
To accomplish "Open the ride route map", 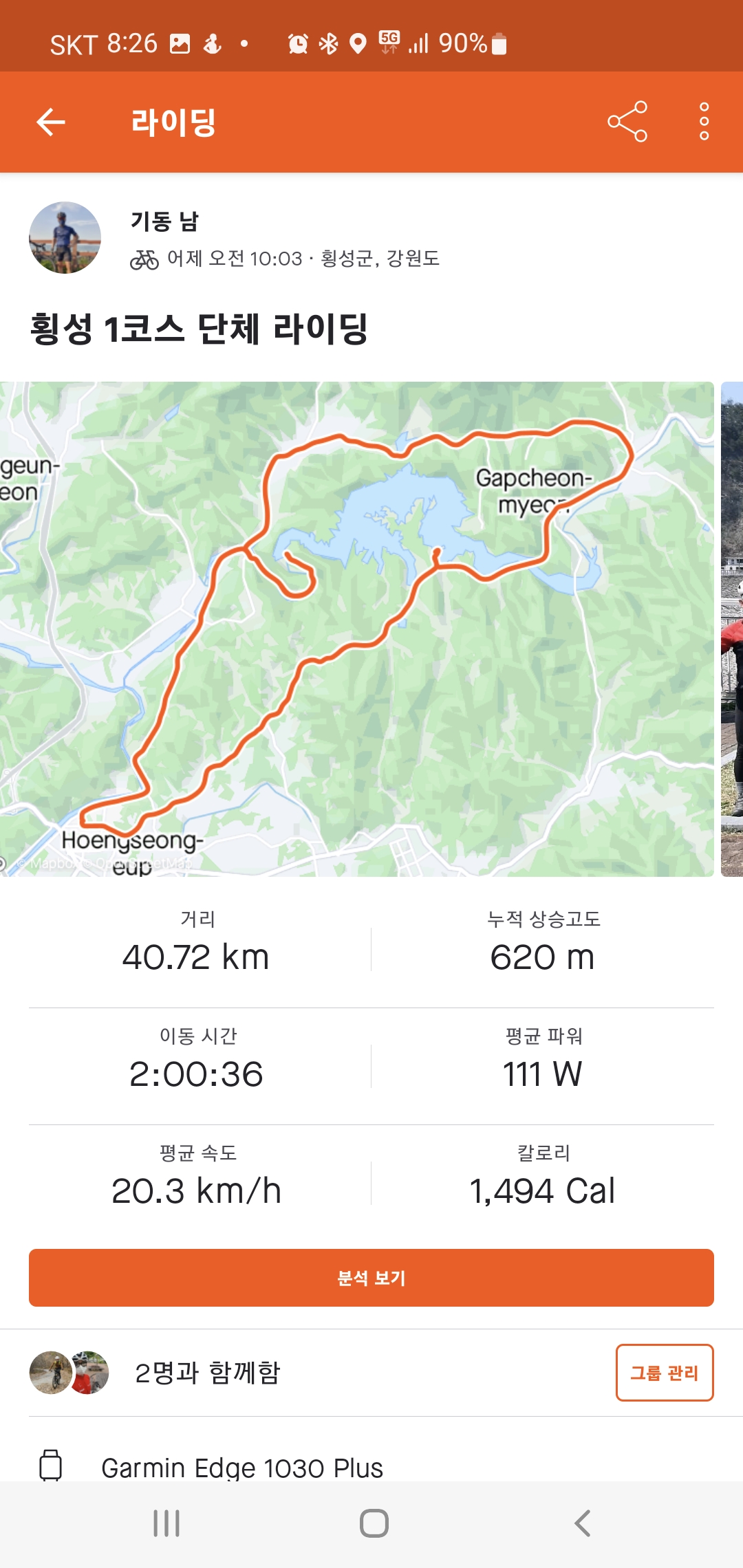I will [x=356, y=629].
